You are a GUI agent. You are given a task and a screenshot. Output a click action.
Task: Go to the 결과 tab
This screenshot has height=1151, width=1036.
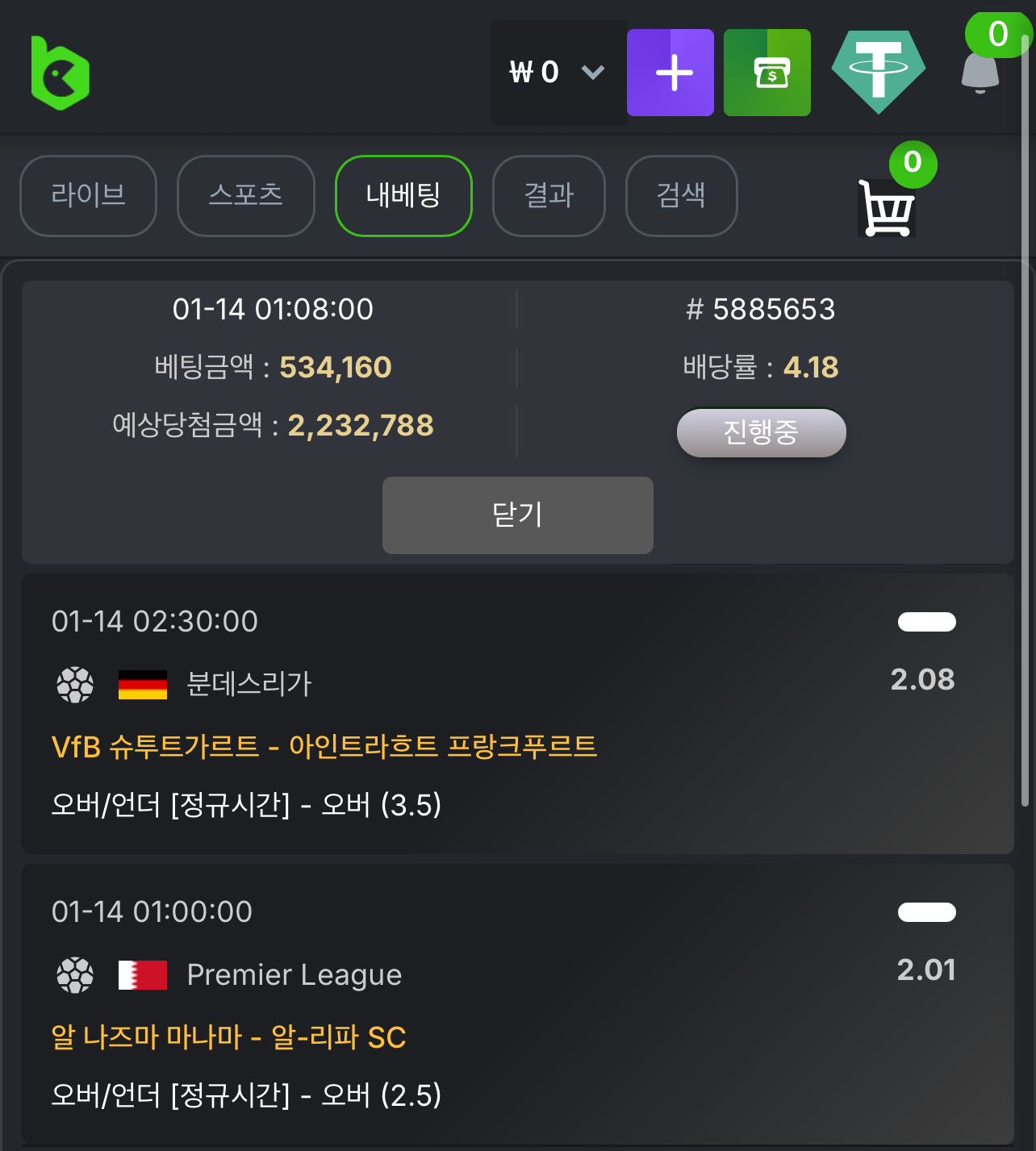click(x=549, y=196)
